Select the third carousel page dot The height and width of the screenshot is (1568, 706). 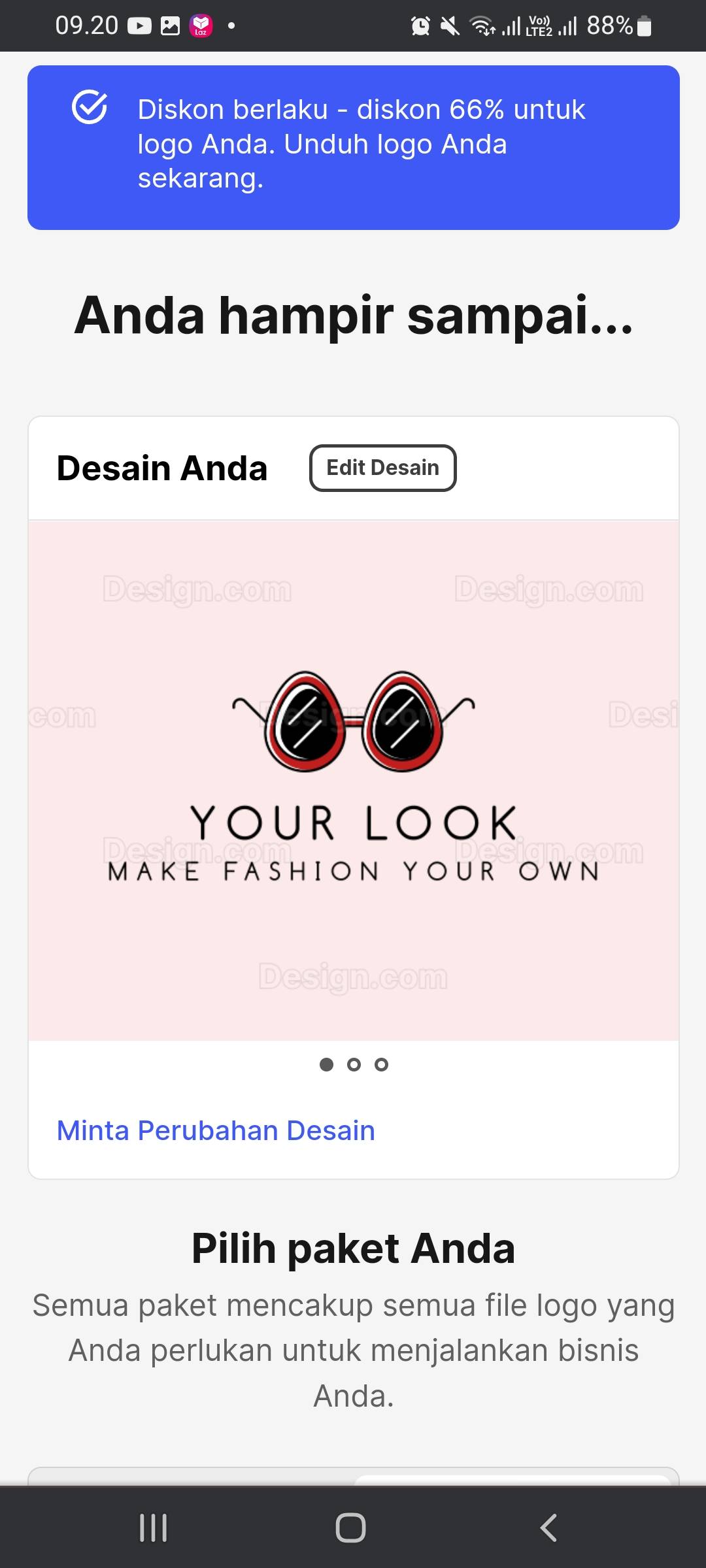click(381, 1065)
